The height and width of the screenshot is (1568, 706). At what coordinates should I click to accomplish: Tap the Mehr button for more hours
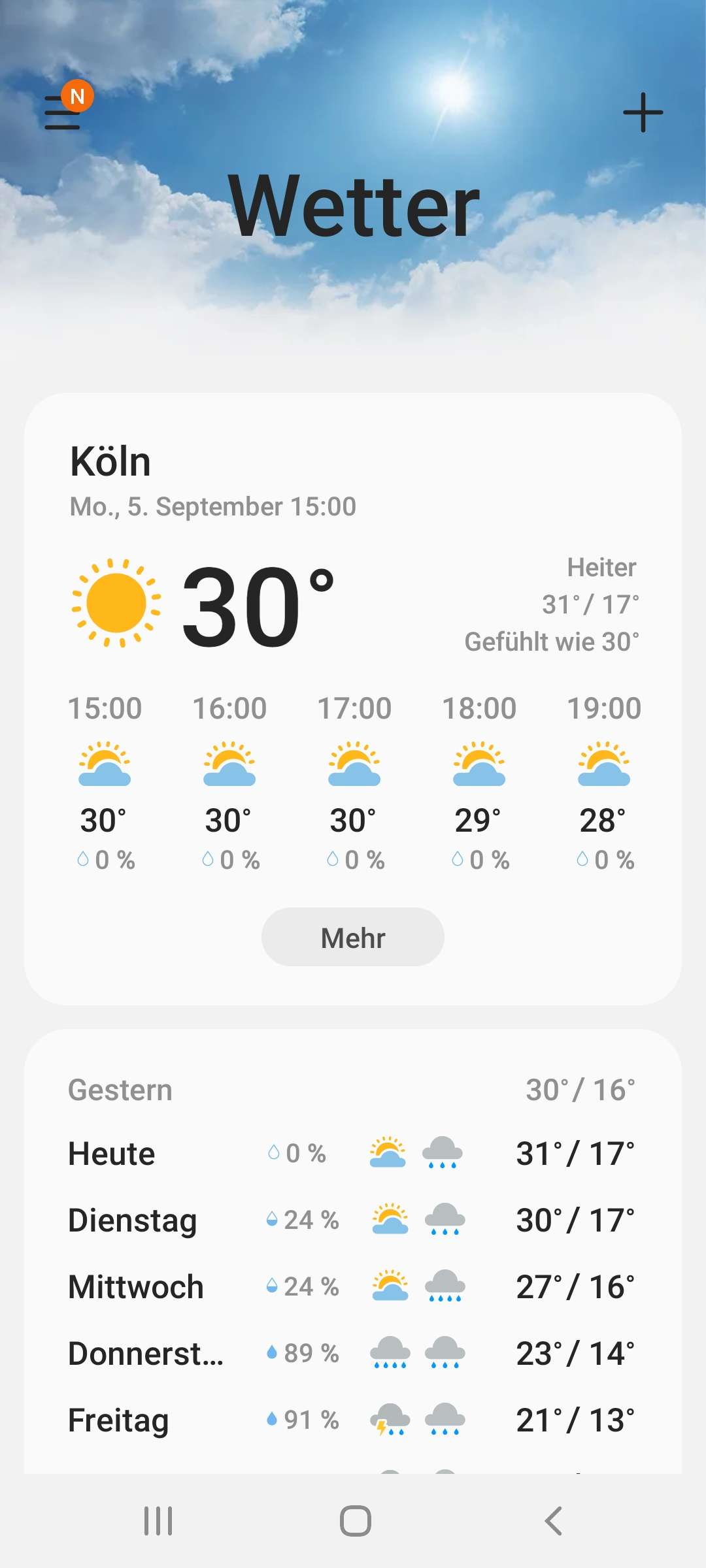point(352,937)
